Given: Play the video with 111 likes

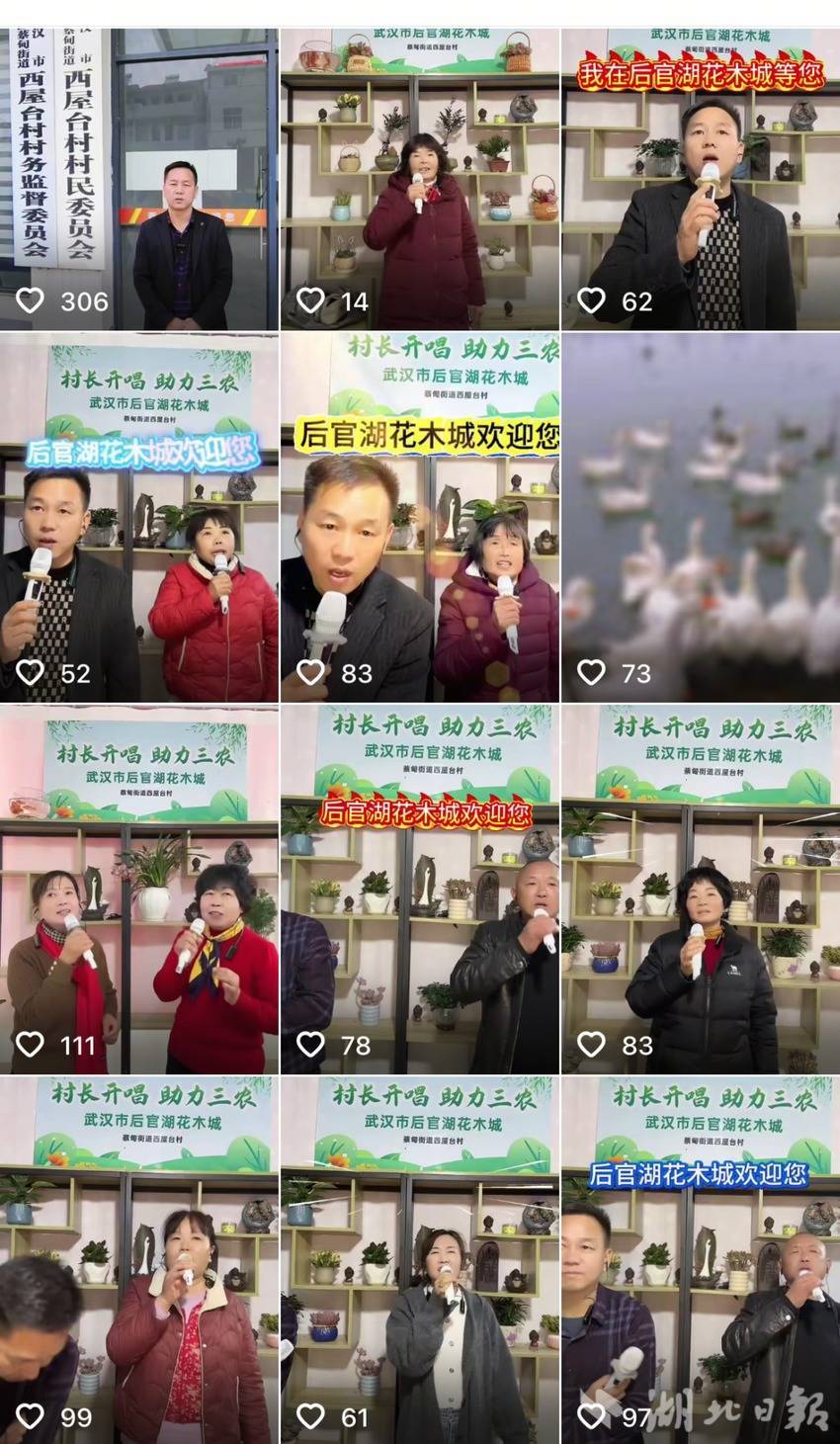Looking at the screenshot, I should pyautogui.click(x=138, y=889).
